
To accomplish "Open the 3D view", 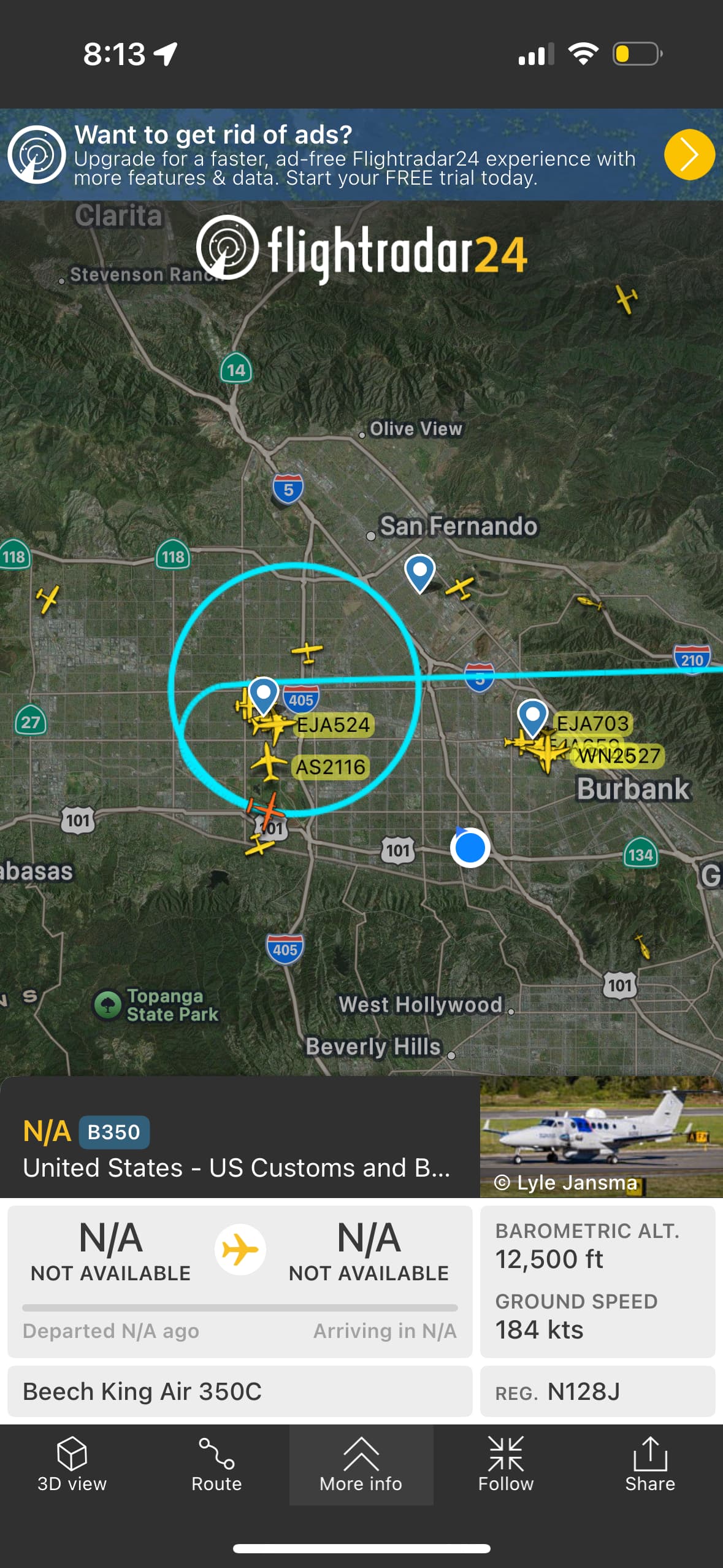I will click(x=72, y=1464).
